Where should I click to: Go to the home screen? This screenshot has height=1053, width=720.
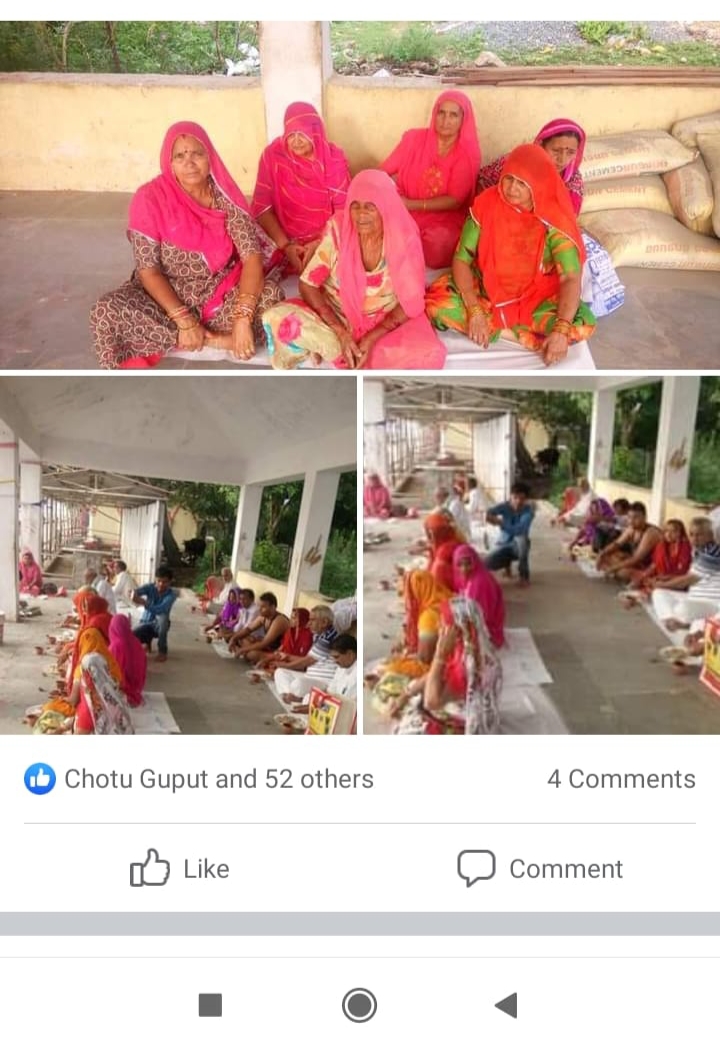[359, 1005]
